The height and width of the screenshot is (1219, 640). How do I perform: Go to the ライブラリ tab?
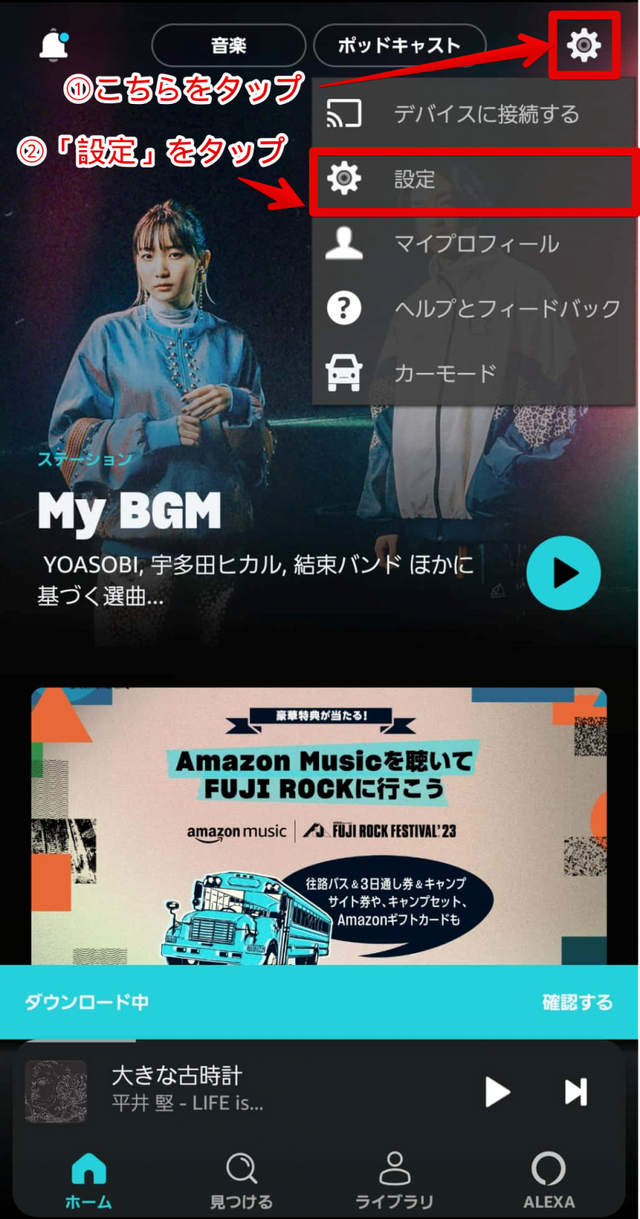pos(395,1180)
